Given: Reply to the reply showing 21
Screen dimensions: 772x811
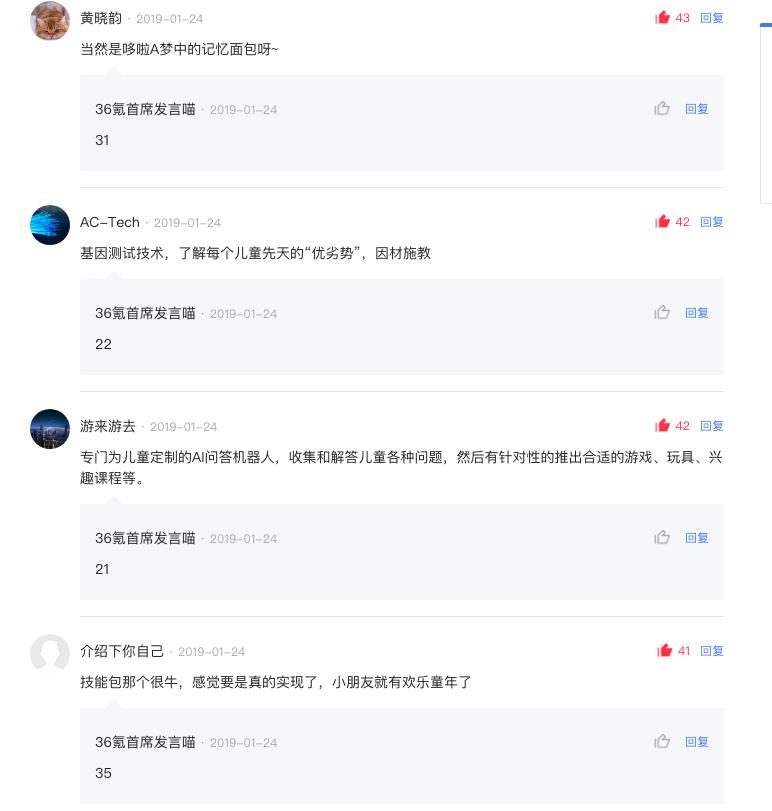Looking at the screenshot, I should [696, 538].
